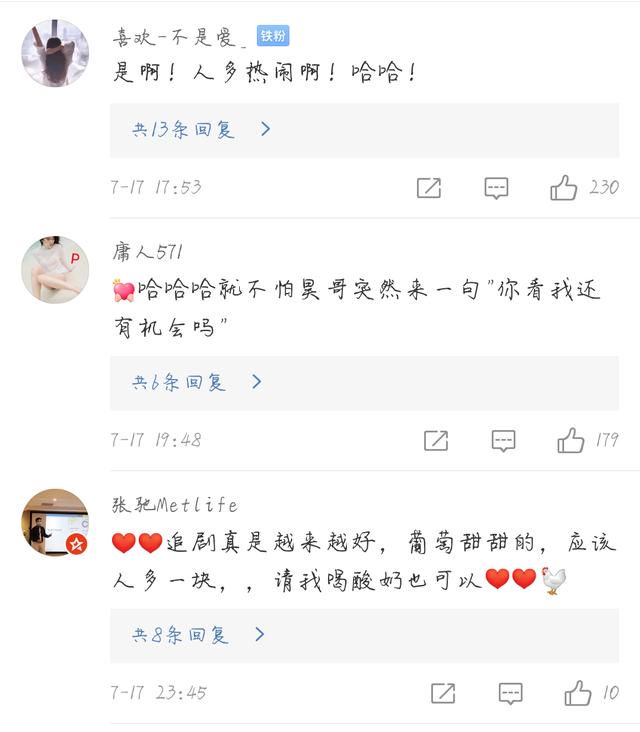Comment on 庸人571's post
This screenshot has height=732, width=640.
pyautogui.click(x=503, y=440)
